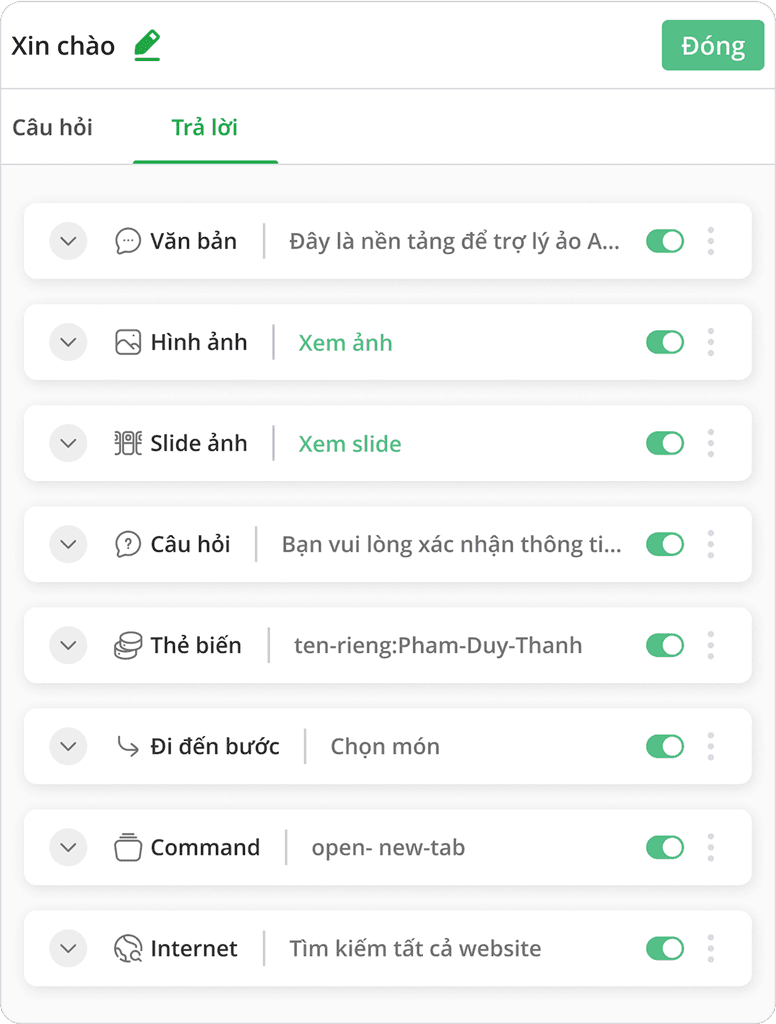The image size is (776, 1024).
Task: Toggle off the Hình ảnh switch
Action: (665, 342)
